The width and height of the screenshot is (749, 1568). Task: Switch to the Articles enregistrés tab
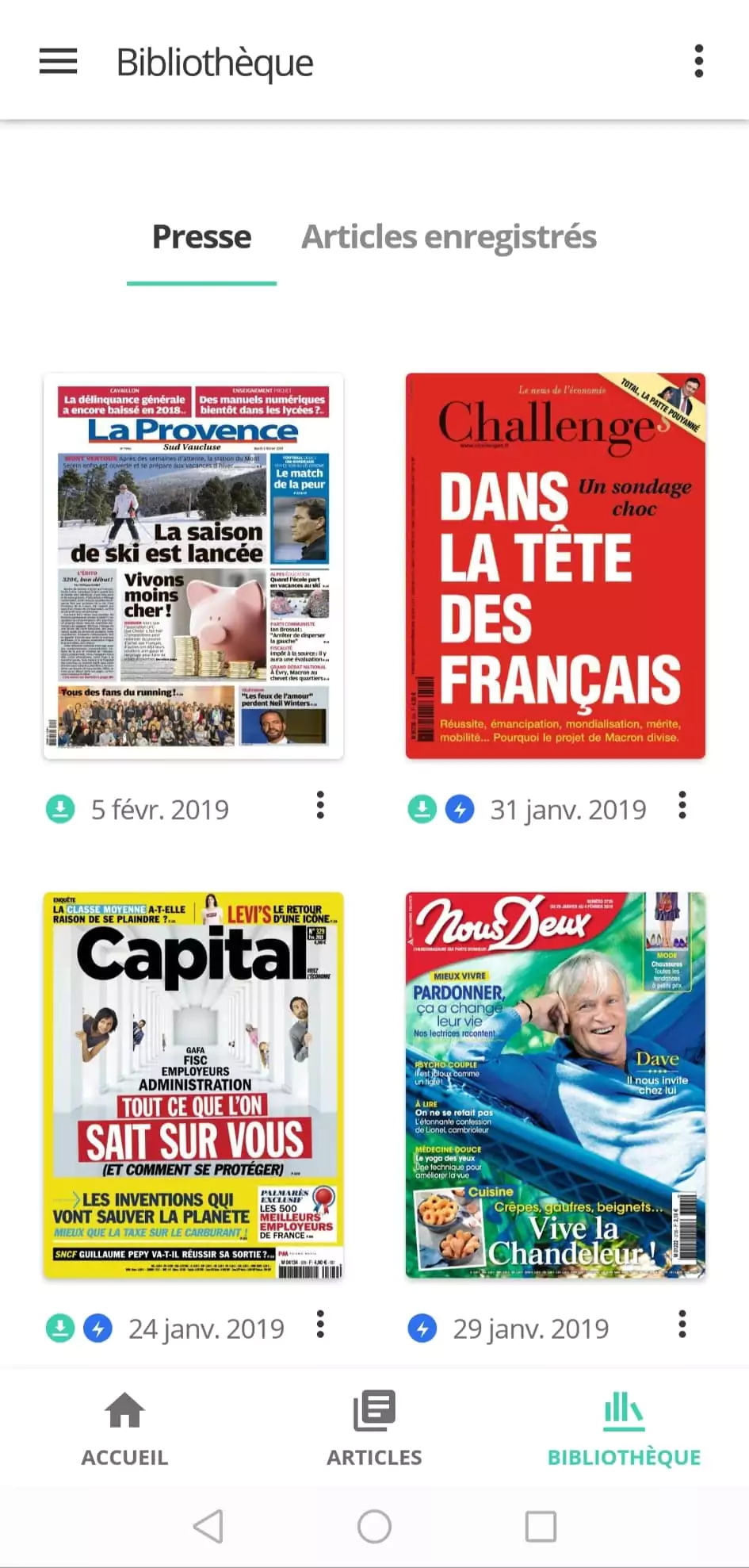[449, 237]
